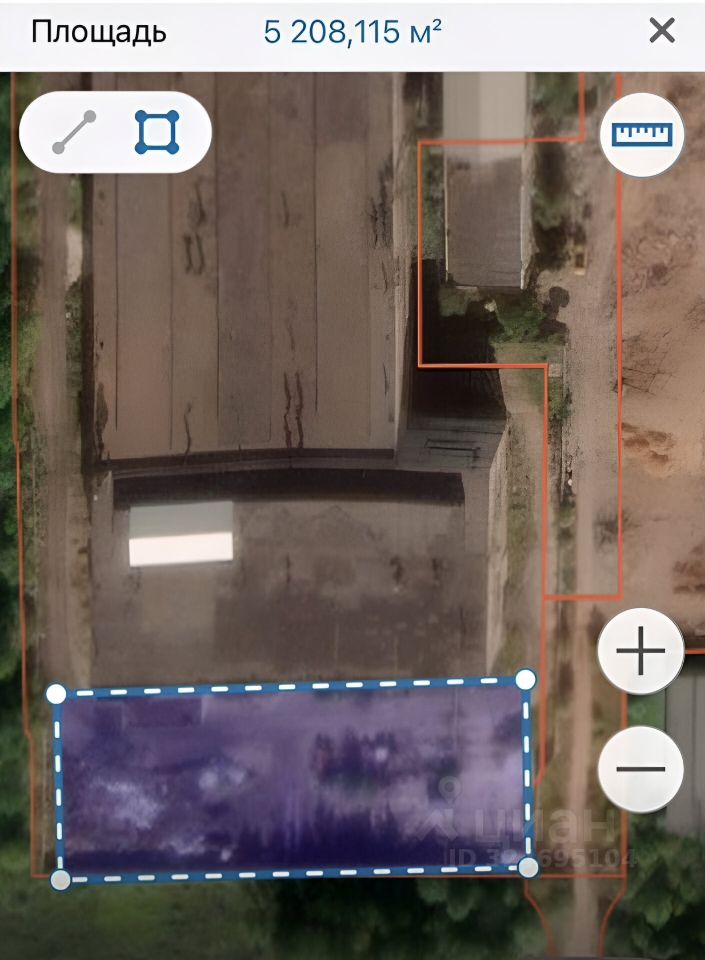This screenshot has height=960, width=705.
Task: Zoom in on the map
Action: pyautogui.click(x=640, y=653)
